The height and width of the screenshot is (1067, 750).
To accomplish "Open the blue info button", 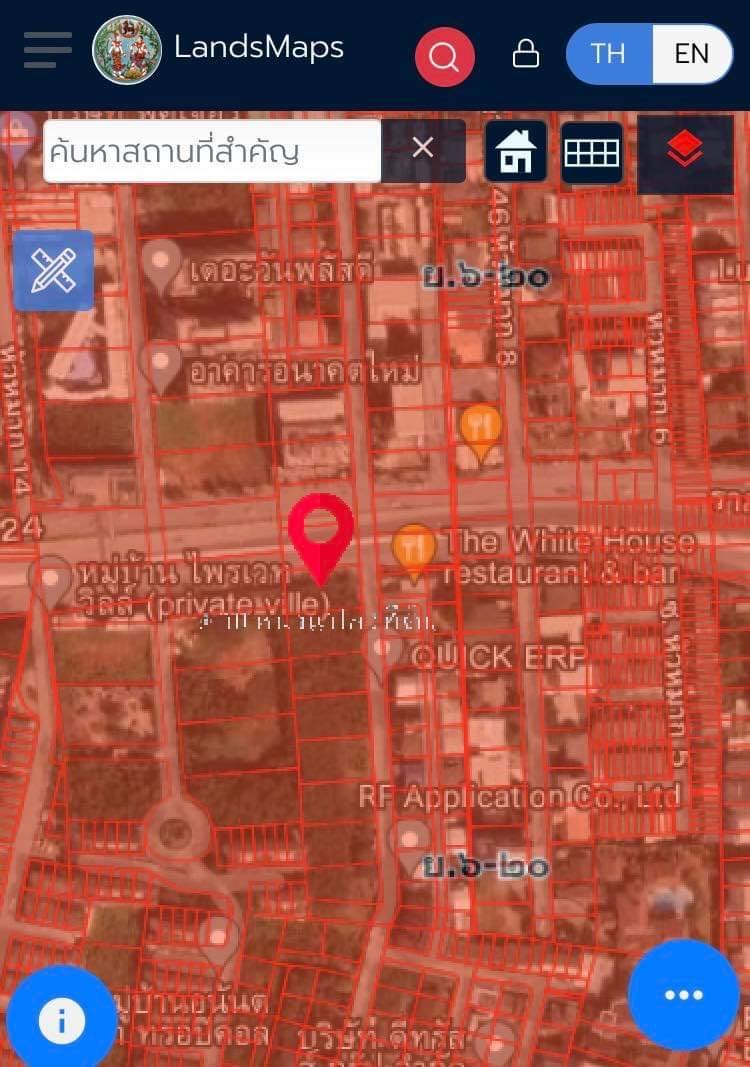I will 61,1021.
